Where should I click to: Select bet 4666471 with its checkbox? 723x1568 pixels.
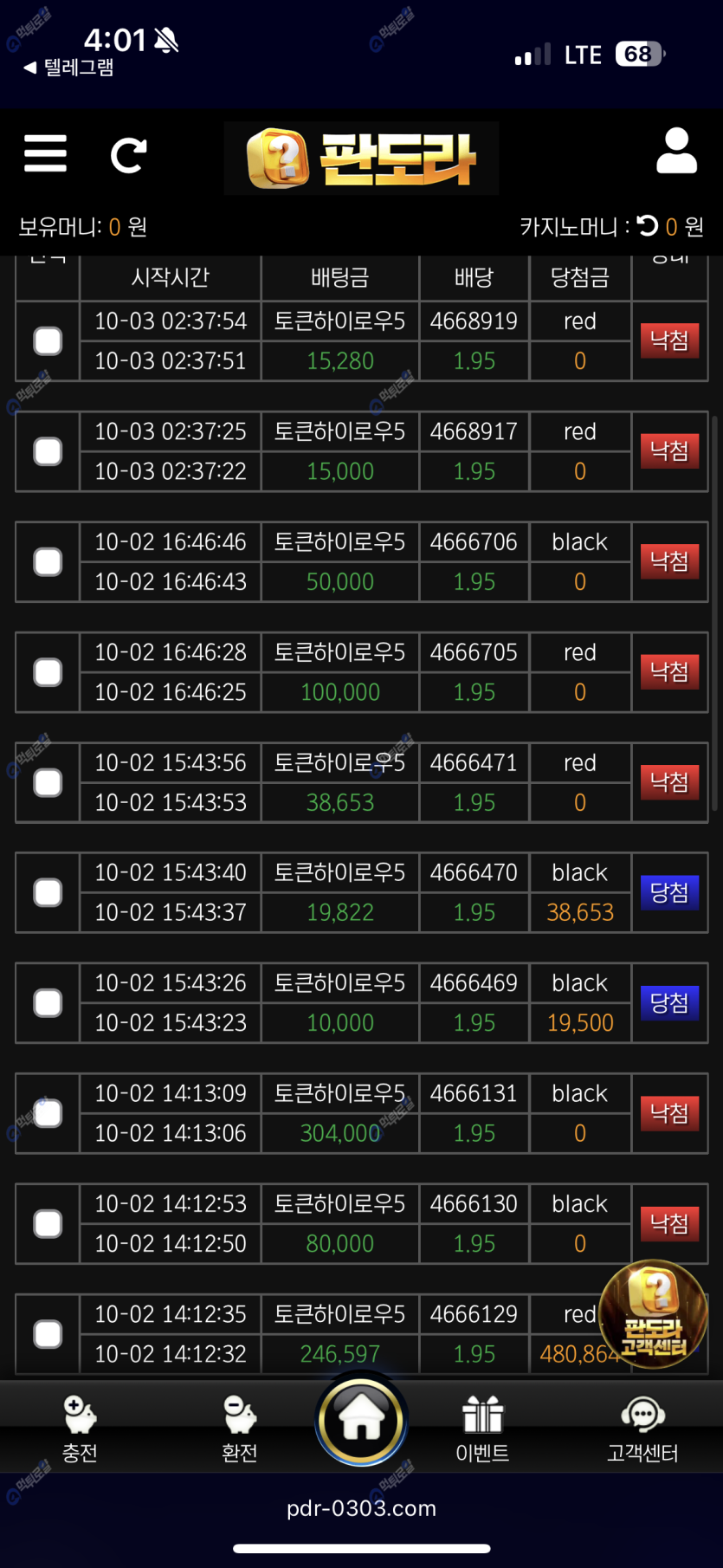point(48,783)
